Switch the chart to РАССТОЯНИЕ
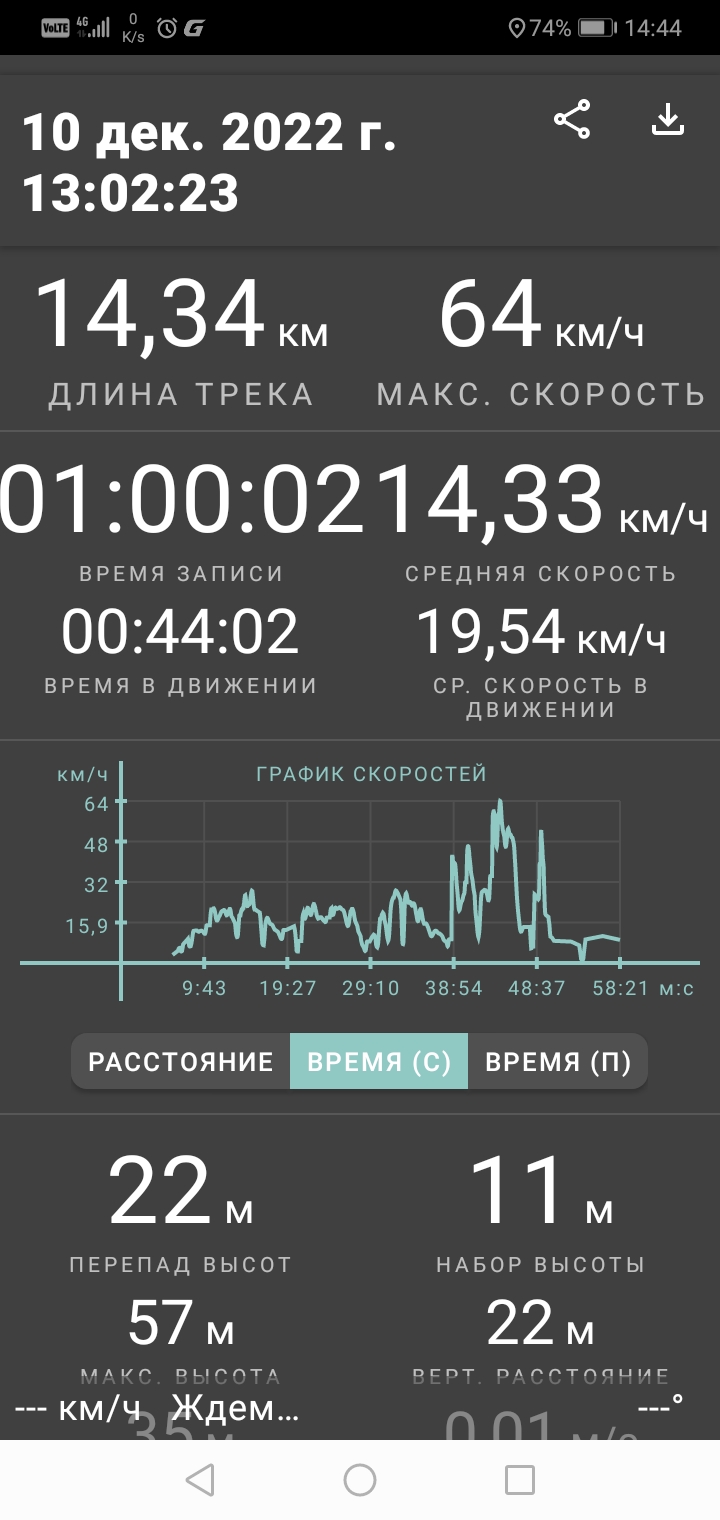 tap(181, 1061)
